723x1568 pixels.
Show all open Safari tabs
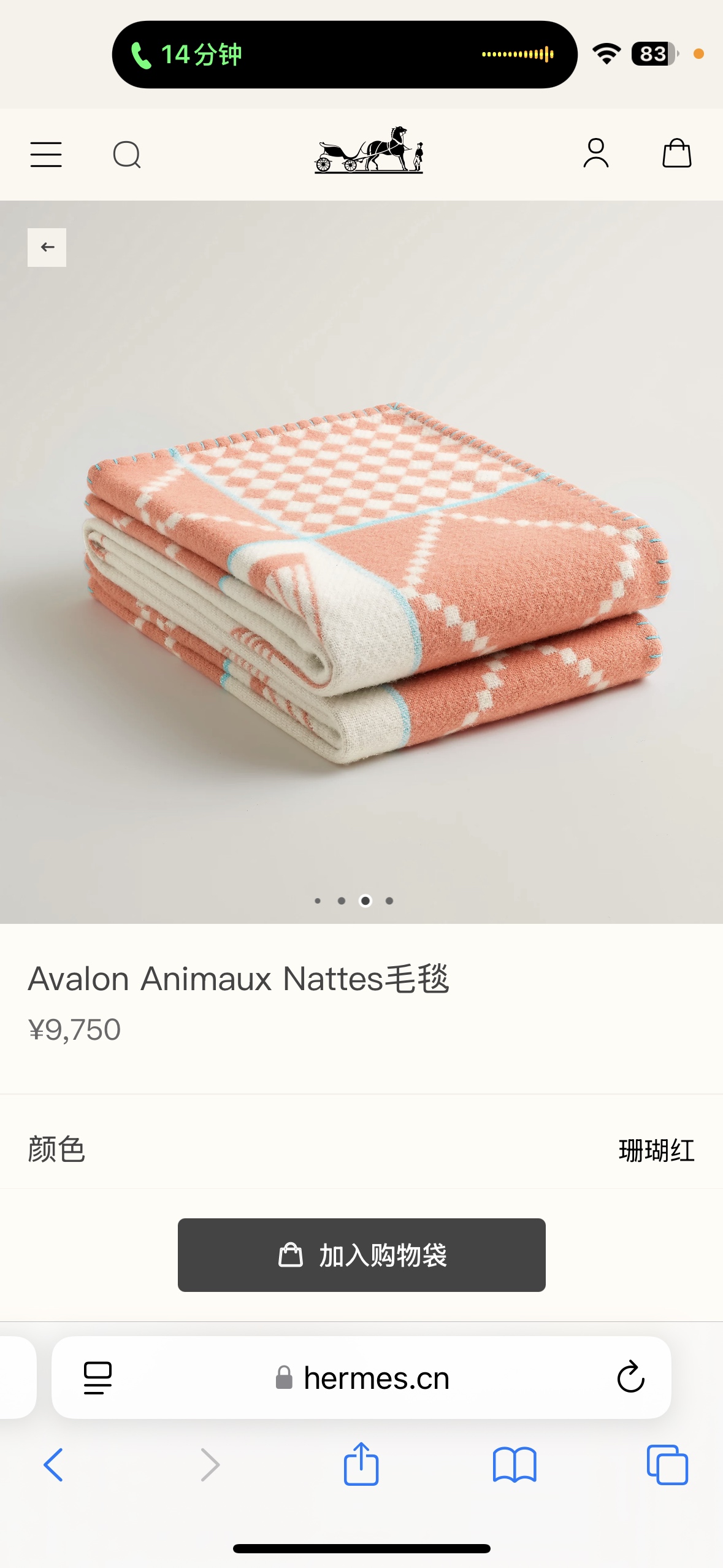(x=667, y=1465)
